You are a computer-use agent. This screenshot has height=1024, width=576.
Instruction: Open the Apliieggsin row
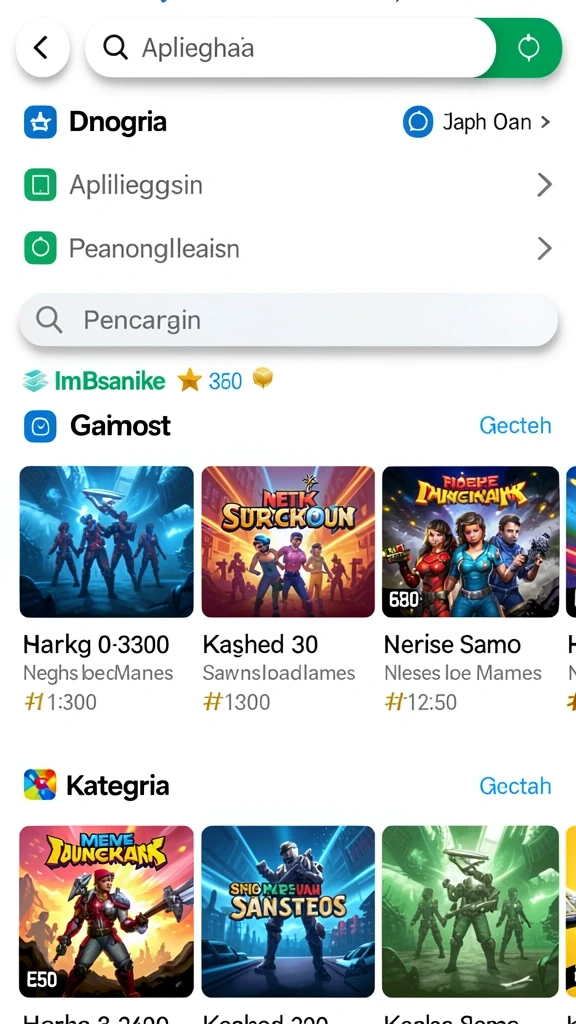(x=288, y=185)
